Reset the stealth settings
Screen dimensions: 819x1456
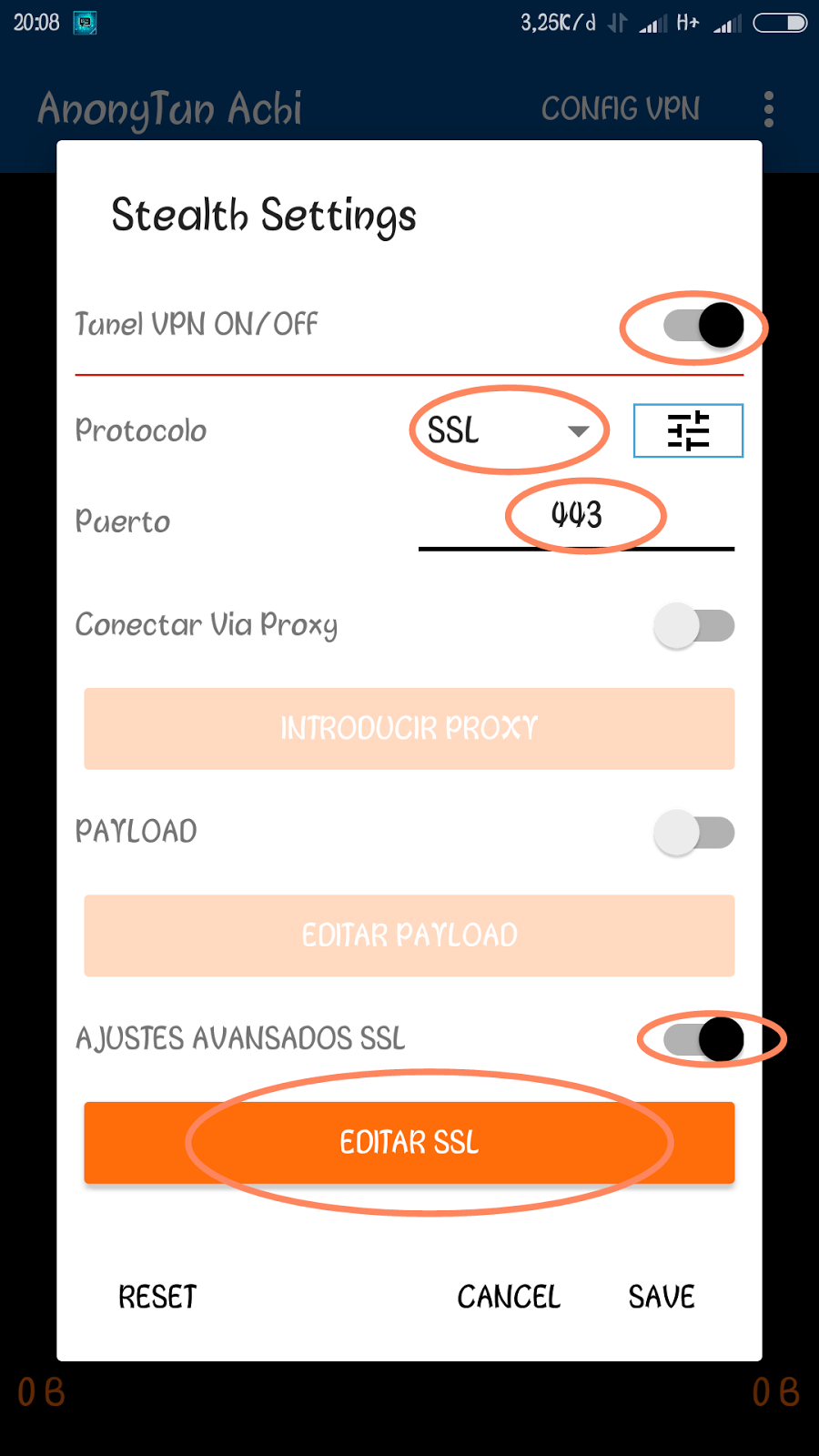157,1297
